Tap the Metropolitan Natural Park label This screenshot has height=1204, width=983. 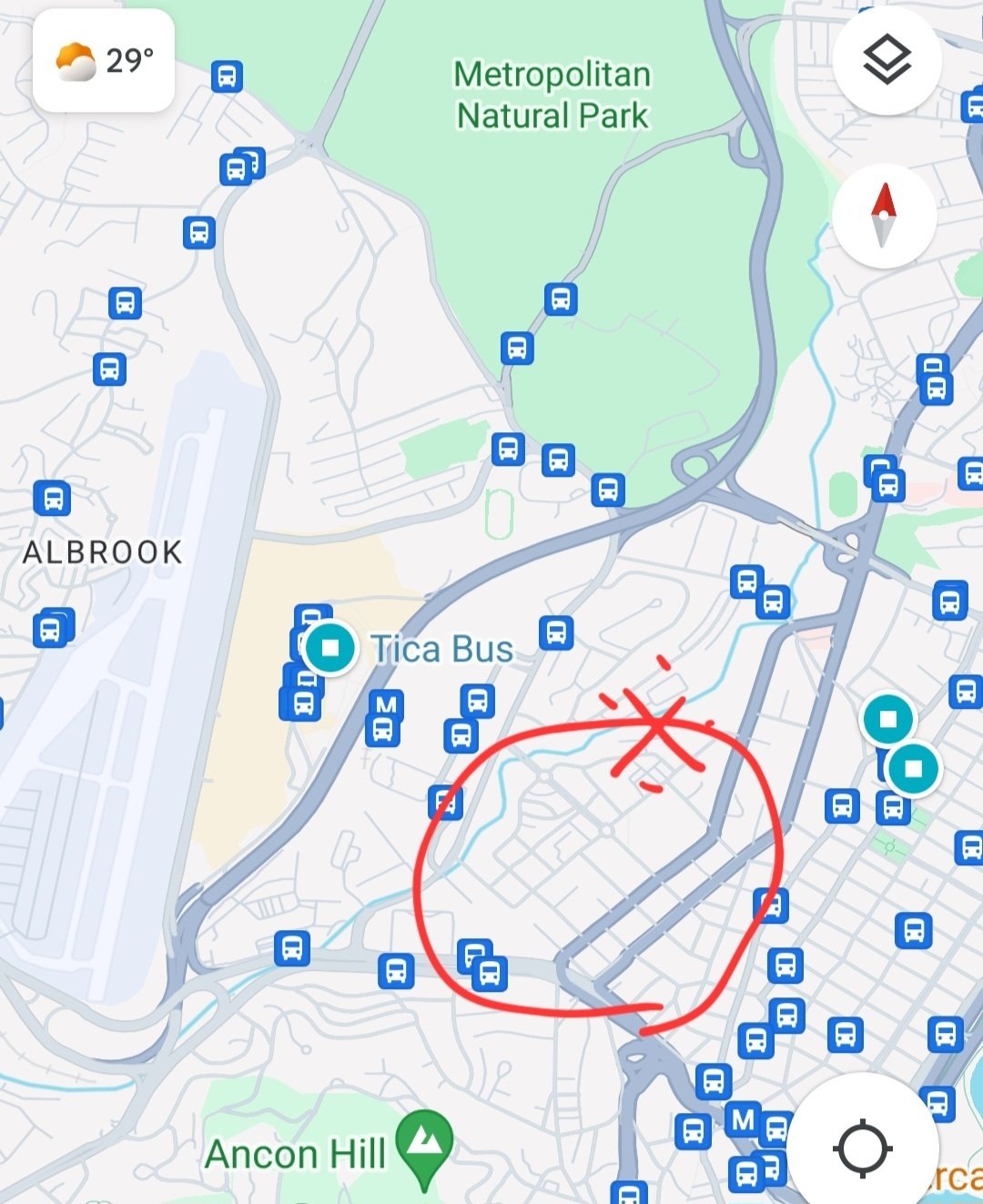tap(552, 95)
